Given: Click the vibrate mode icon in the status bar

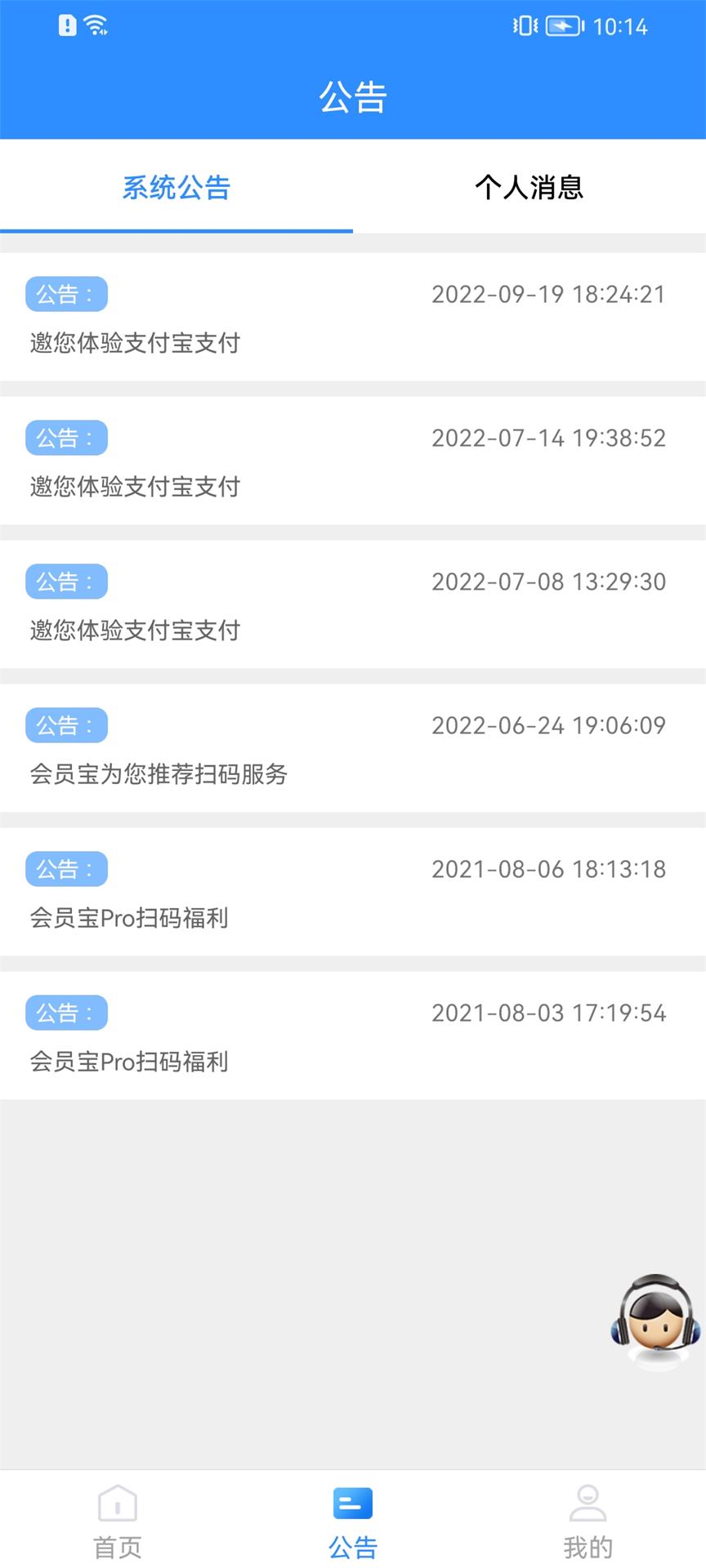Looking at the screenshot, I should 524,24.
